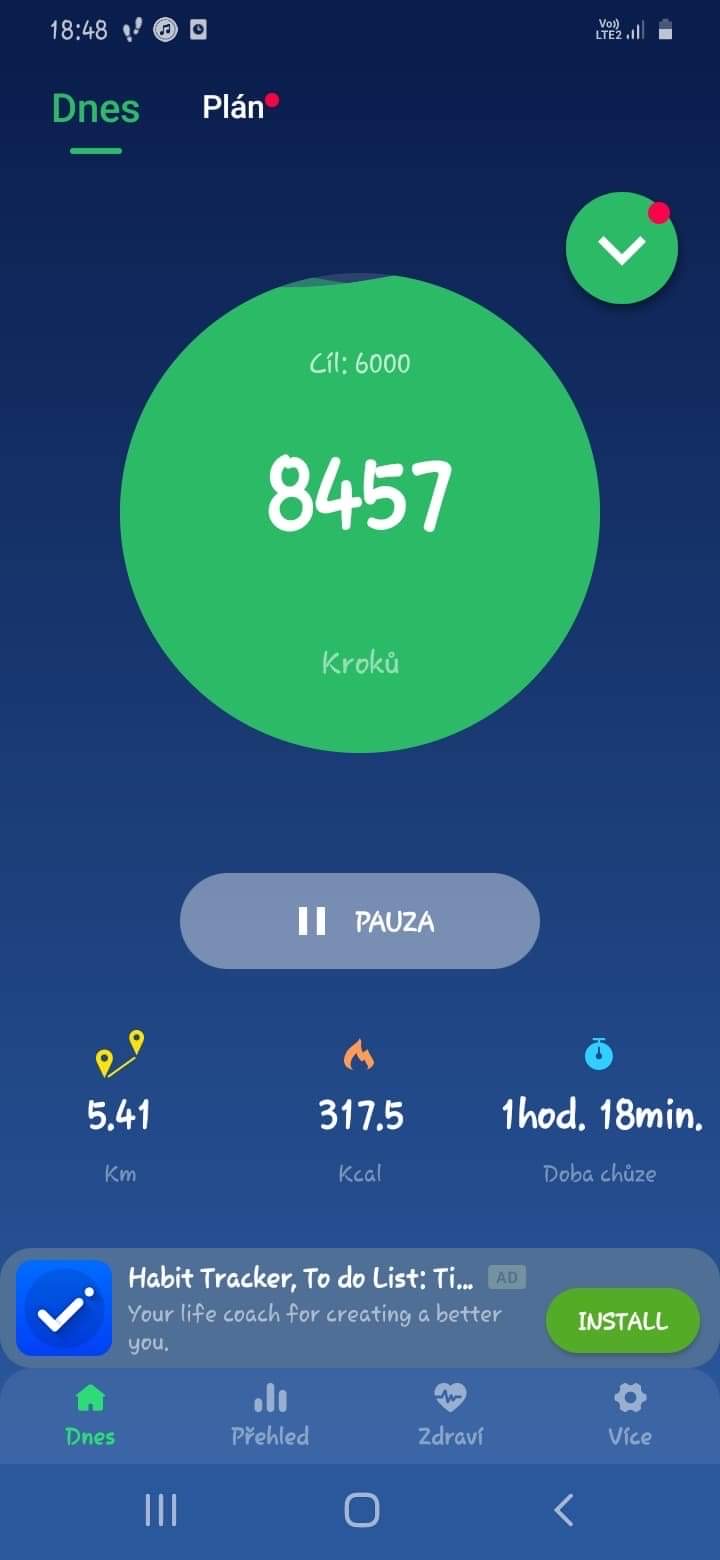Open recent apps from the navigation bar
Screen dimensions: 720x1560
(161, 1510)
